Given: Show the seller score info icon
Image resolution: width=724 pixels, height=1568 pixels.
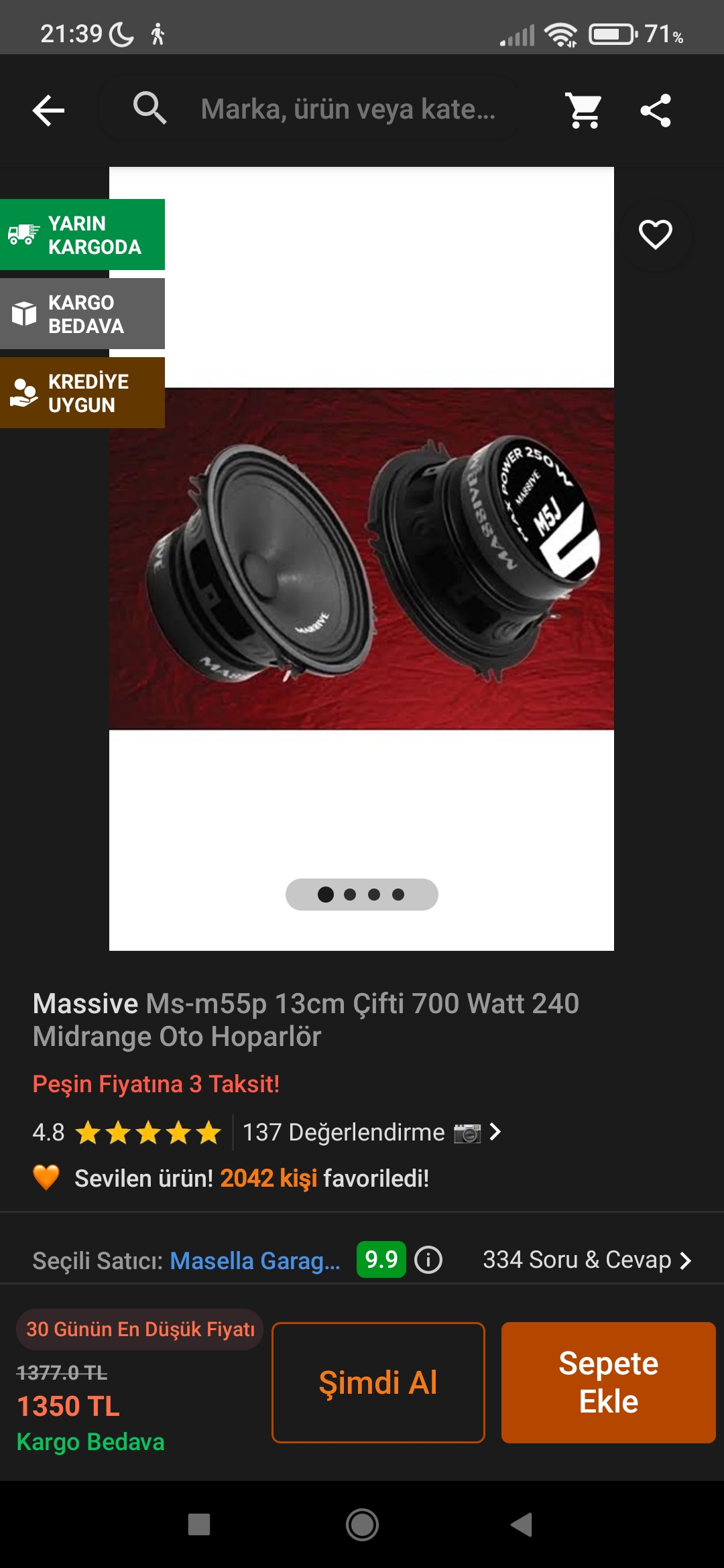Looking at the screenshot, I should click(x=428, y=1260).
